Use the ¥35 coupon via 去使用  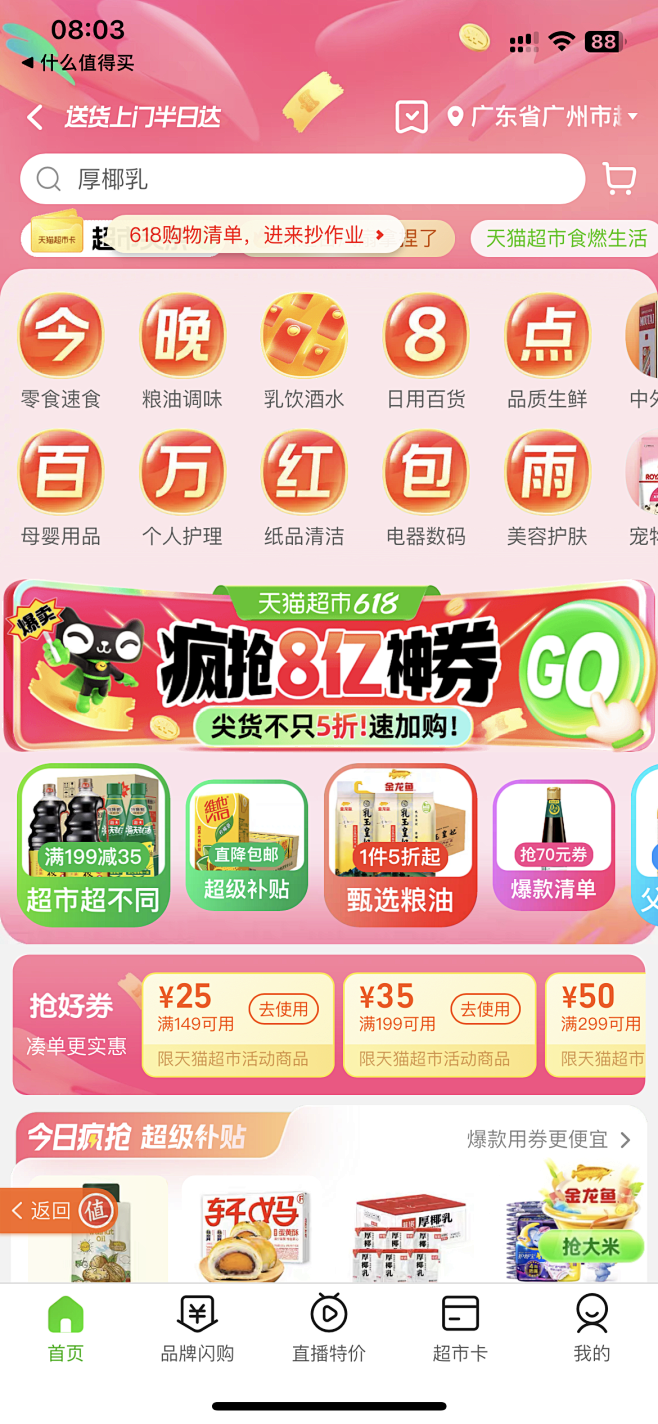pos(485,1009)
